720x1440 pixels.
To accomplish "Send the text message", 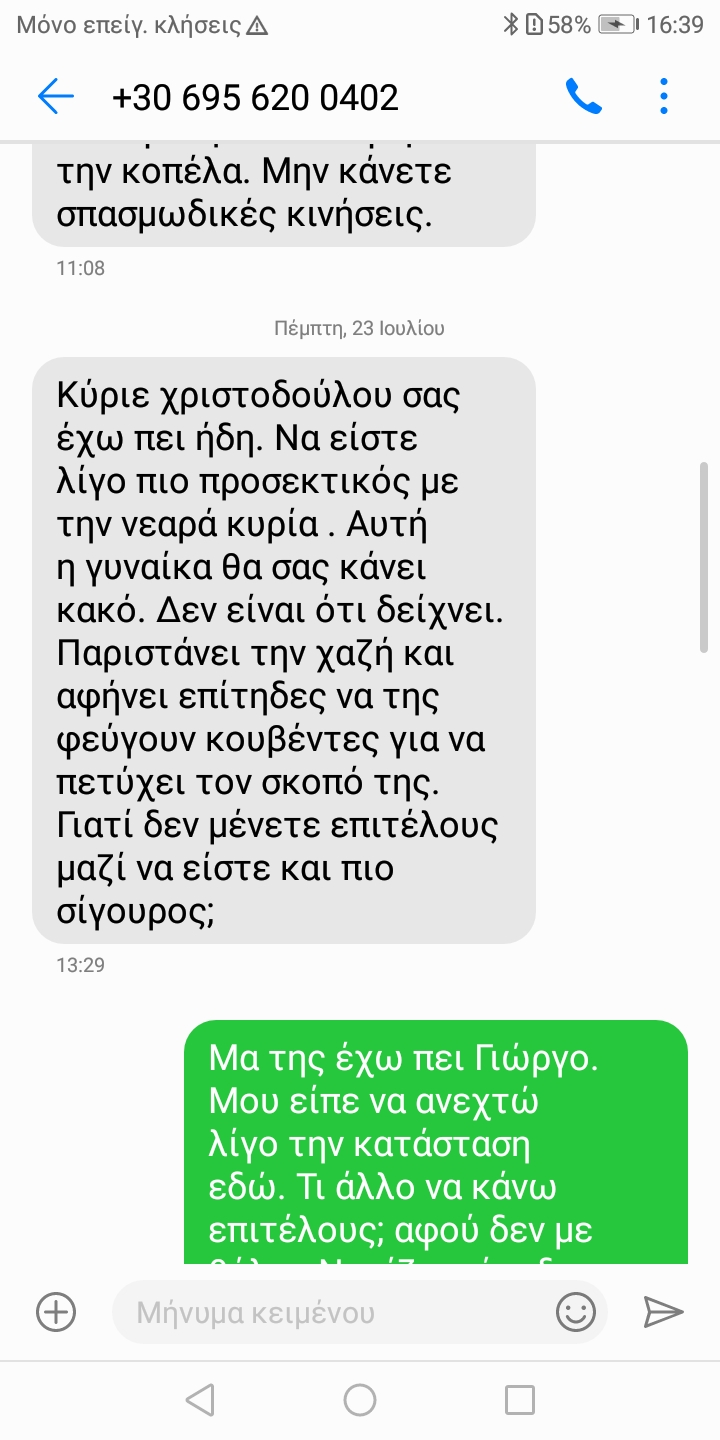I will [662, 1311].
